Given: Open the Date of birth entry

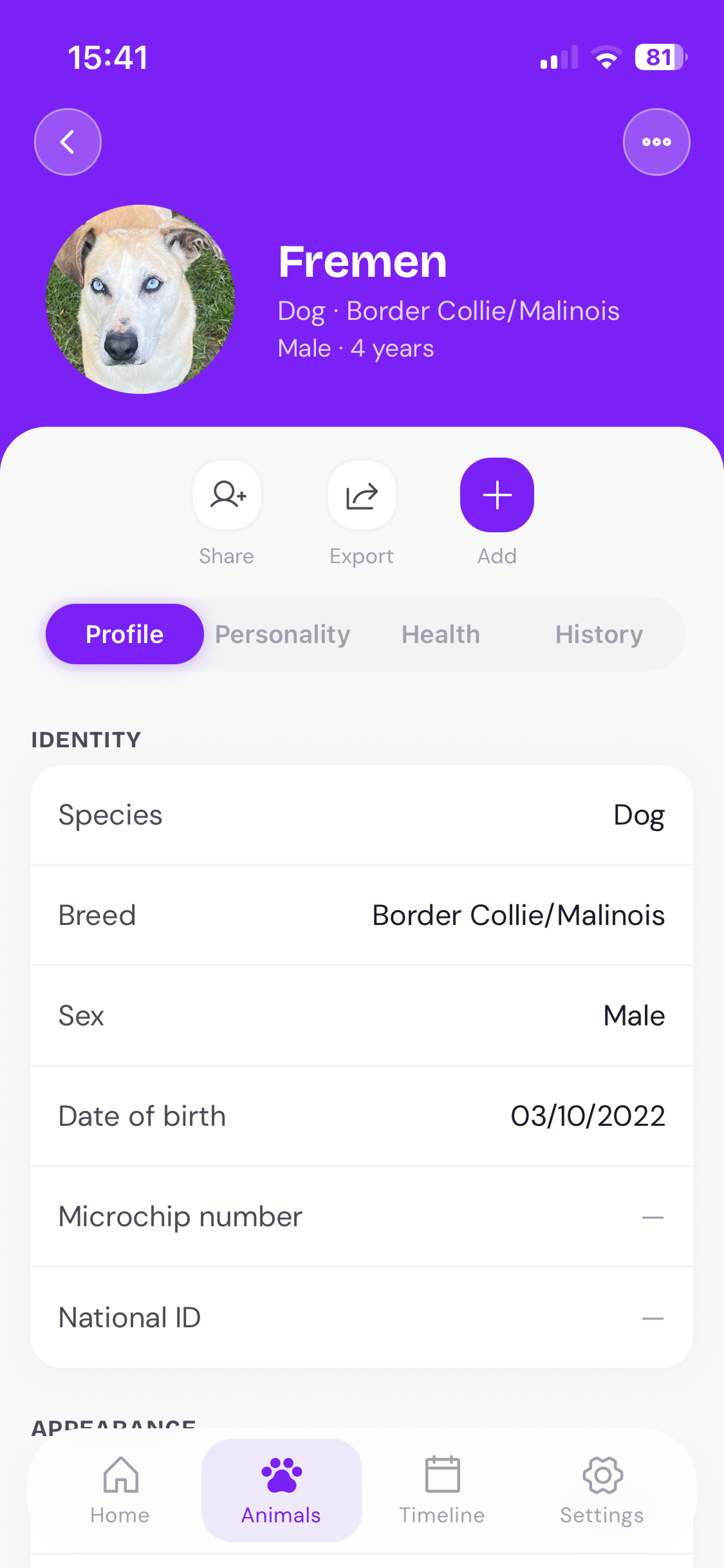Looking at the screenshot, I should [362, 1116].
